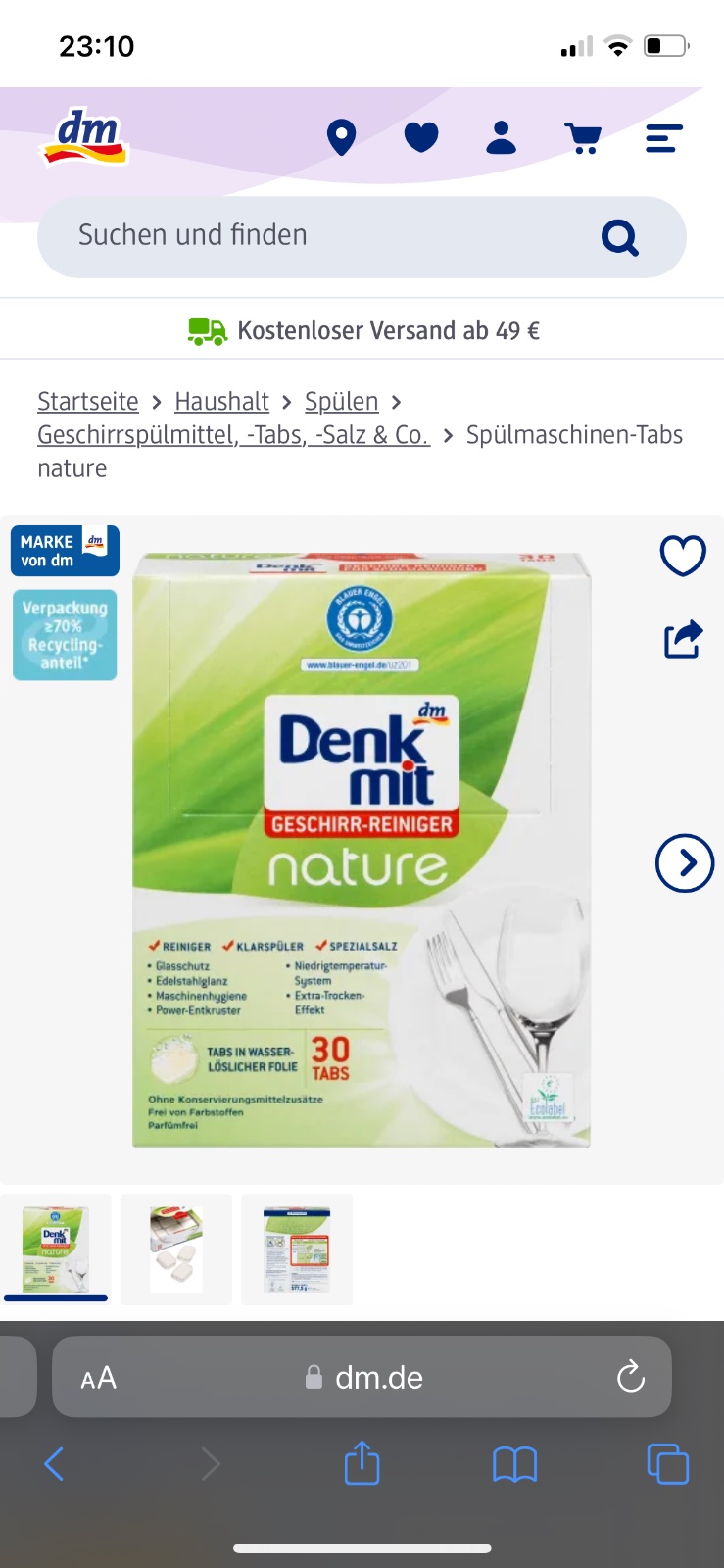Go to the dm homepage via logo
This screenshot has height=1568, width=724.
pyautogui.click(x=85, y=138)
